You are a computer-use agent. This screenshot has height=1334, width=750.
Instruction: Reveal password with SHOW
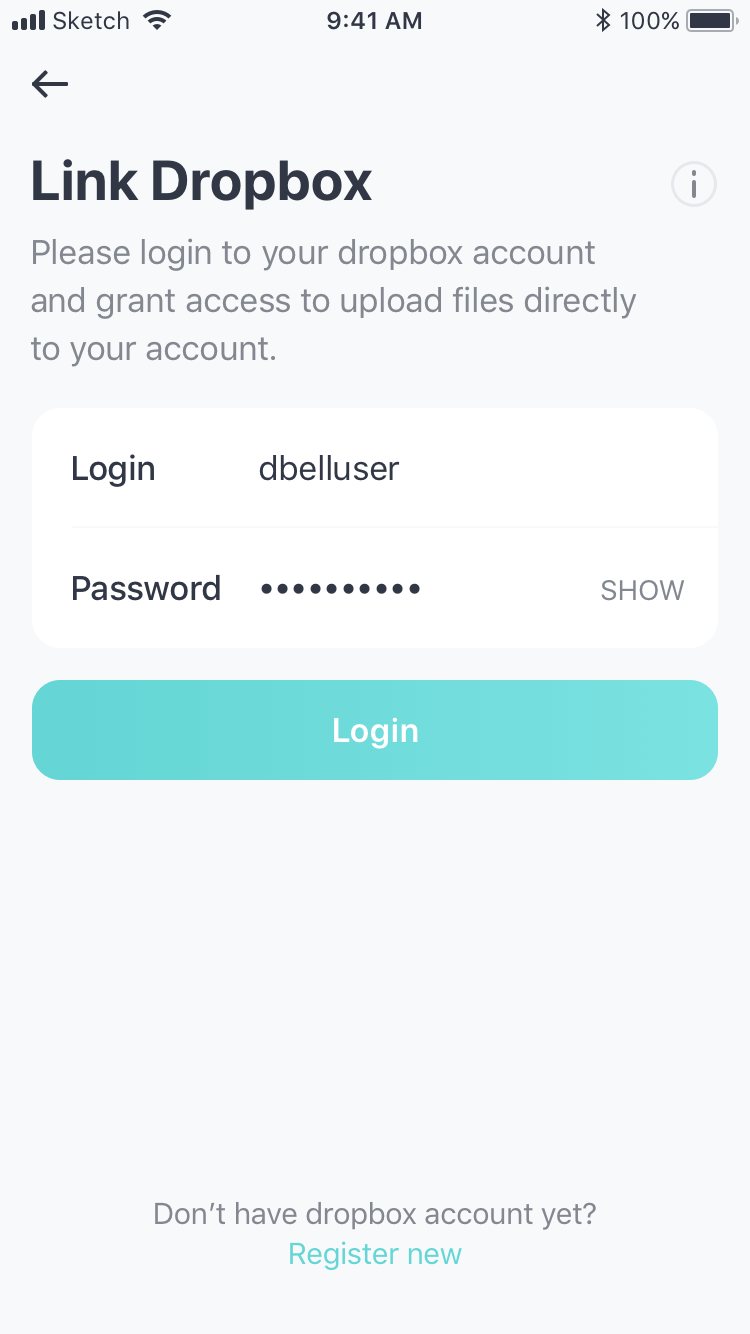(x=642, y=590)
